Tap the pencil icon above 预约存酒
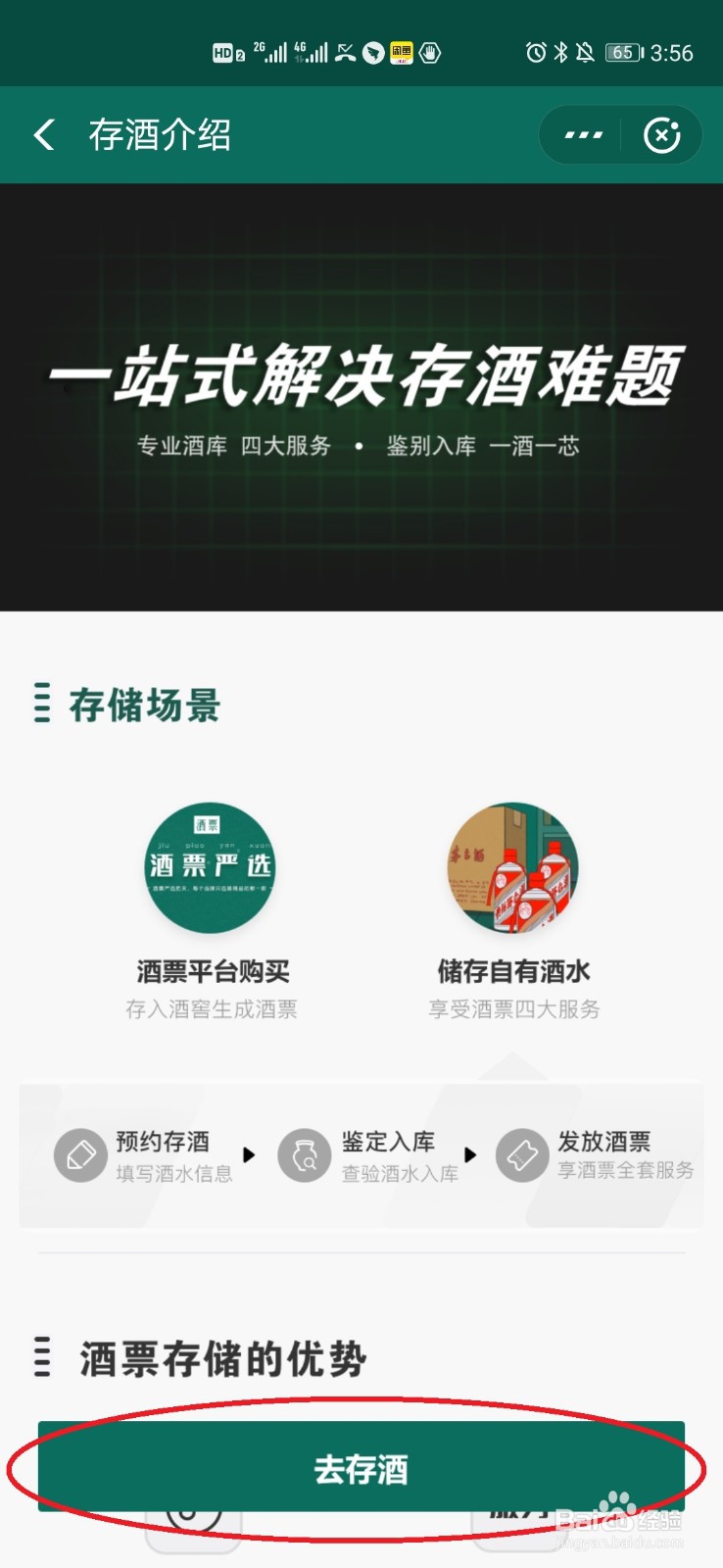The width and height of the screenshot is (723, 1568). [x=80, y=1154]
